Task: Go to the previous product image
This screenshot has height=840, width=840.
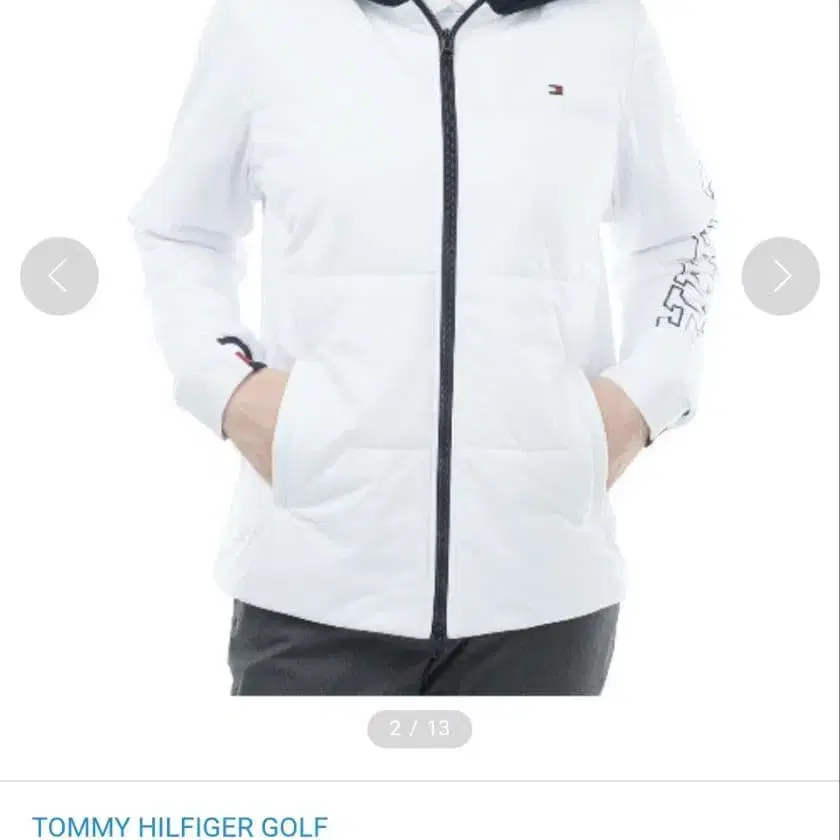Action: pyautogui.click(x=59, y=276)
